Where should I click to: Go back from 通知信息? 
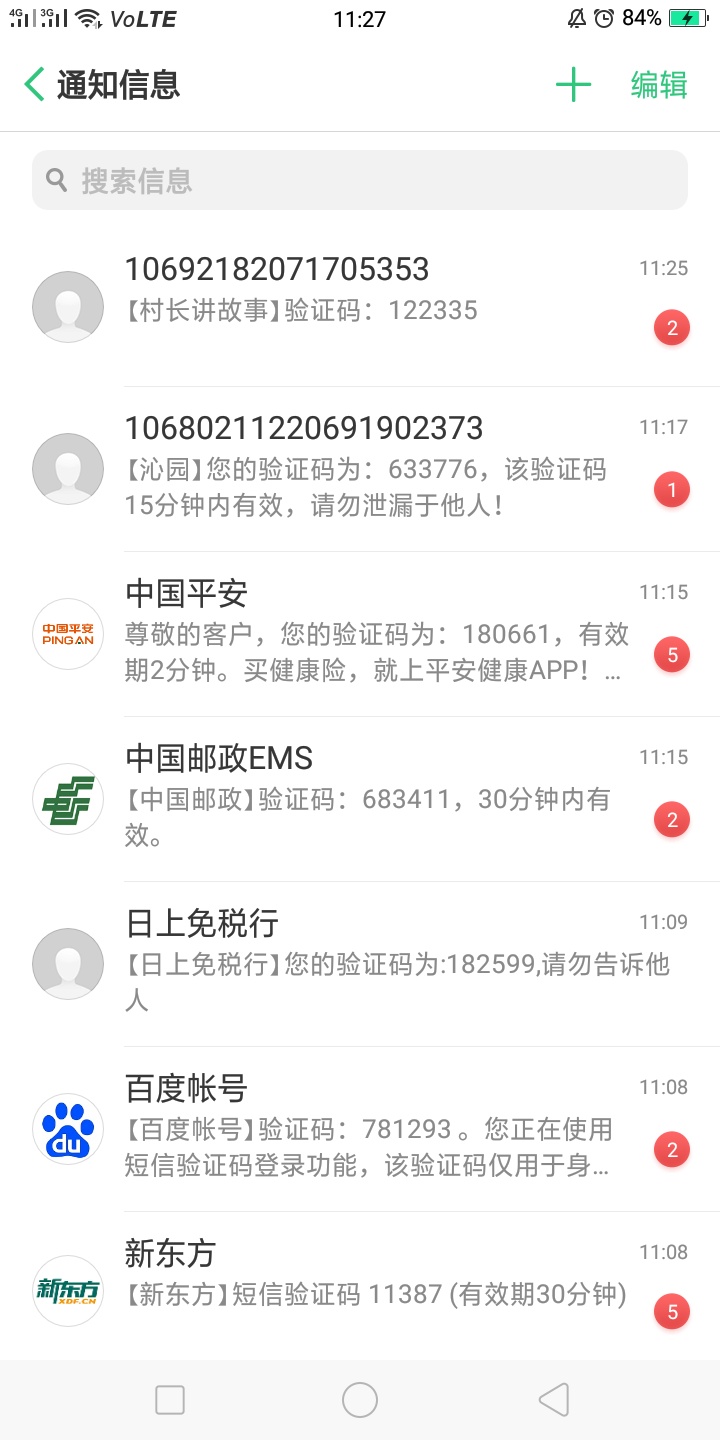(34, 85)
